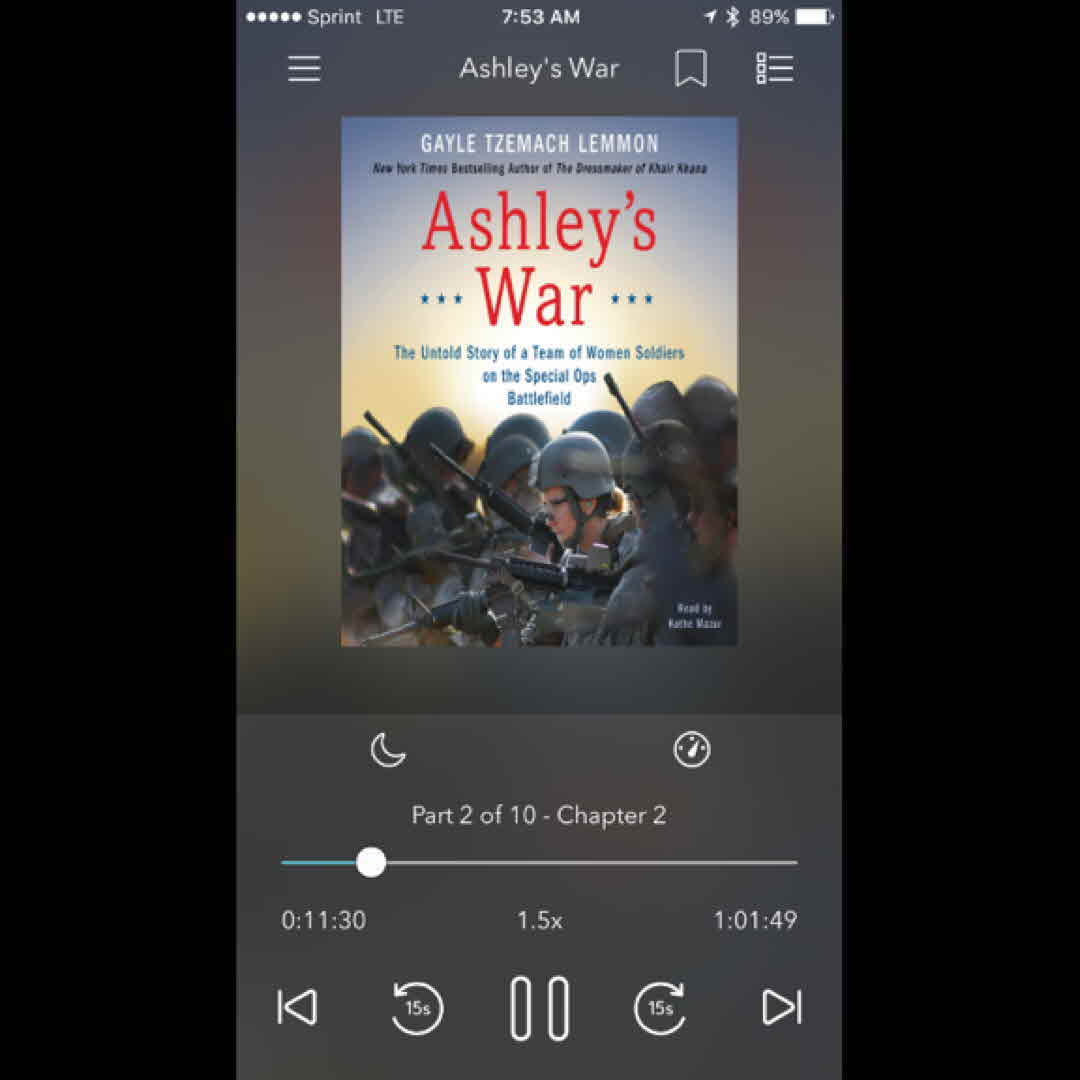This screenshot has height=1080, width=1080.
Task: Open the chapter list
Action: coord(774,69)
